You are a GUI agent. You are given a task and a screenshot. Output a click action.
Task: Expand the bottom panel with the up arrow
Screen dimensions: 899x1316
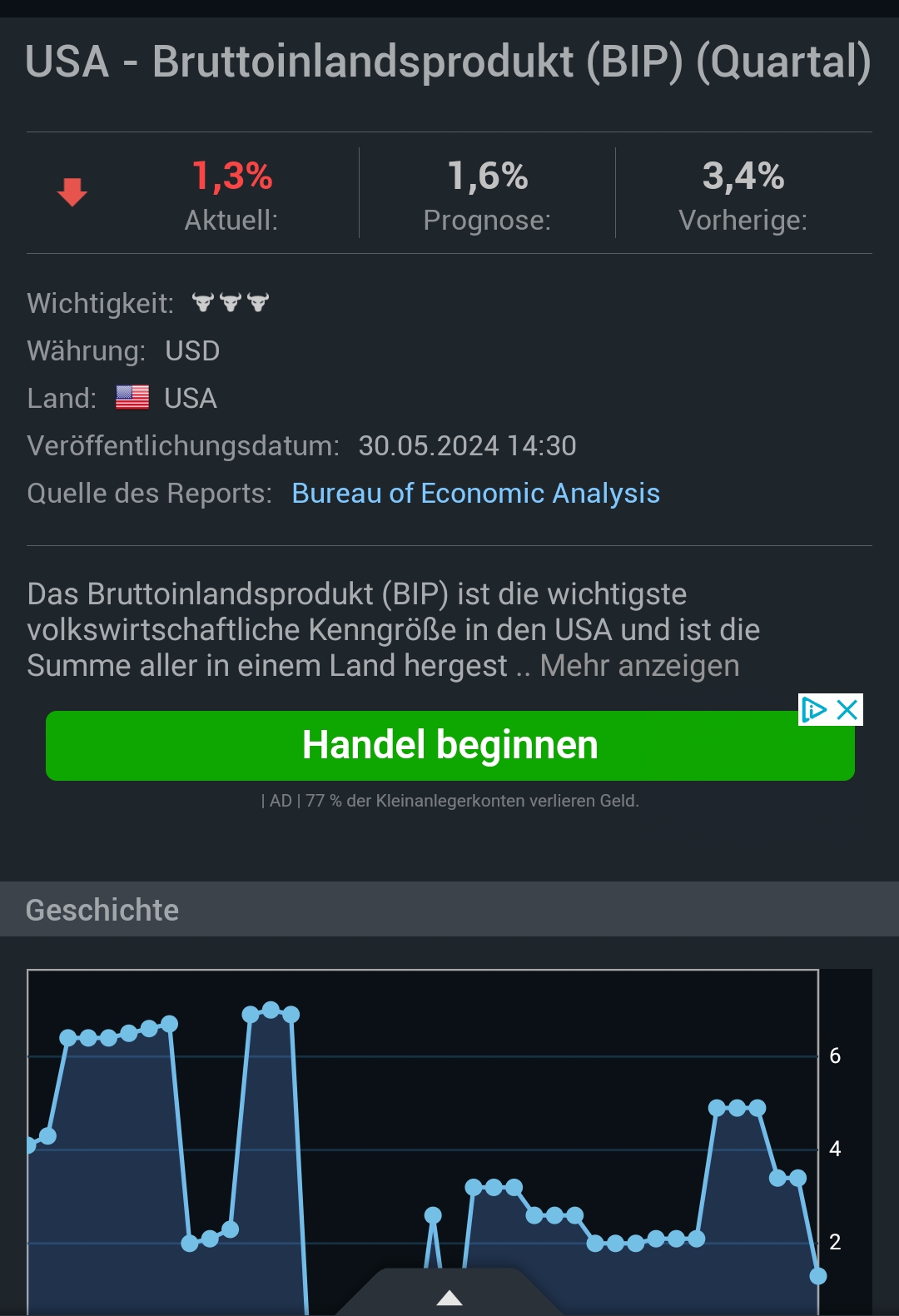(449, 1297)
